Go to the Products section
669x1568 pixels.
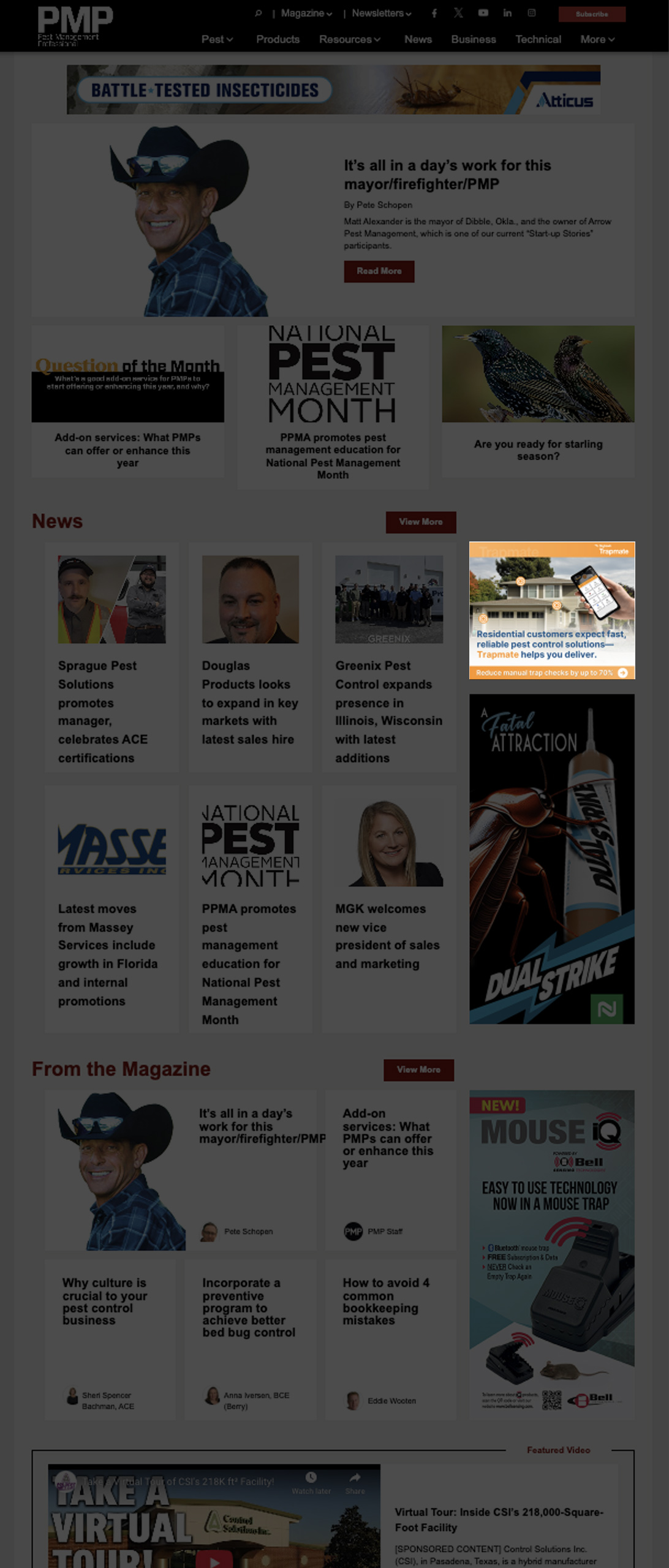278,39
